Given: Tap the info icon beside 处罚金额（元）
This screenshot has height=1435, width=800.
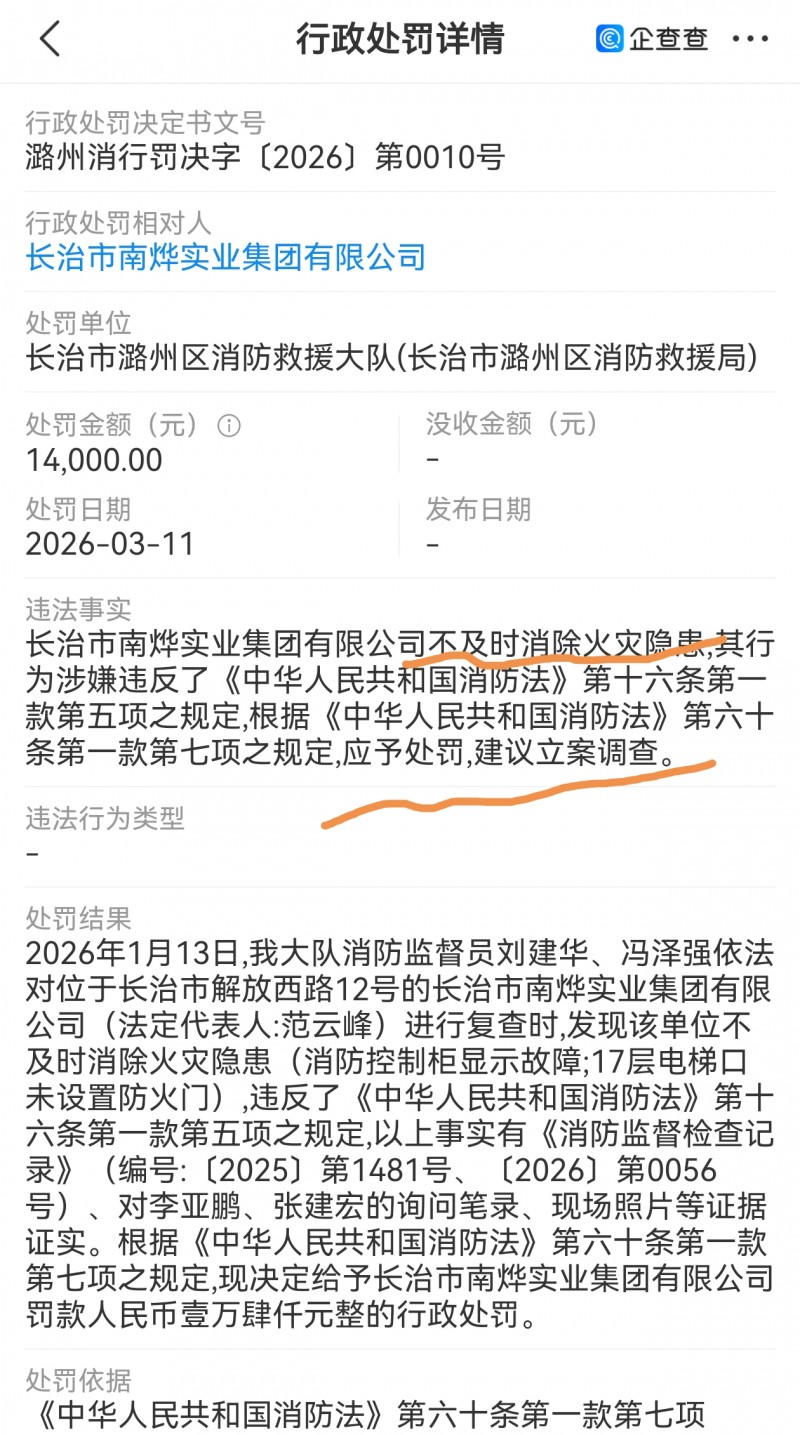Looking at the screenshot, I should (227, 425).
